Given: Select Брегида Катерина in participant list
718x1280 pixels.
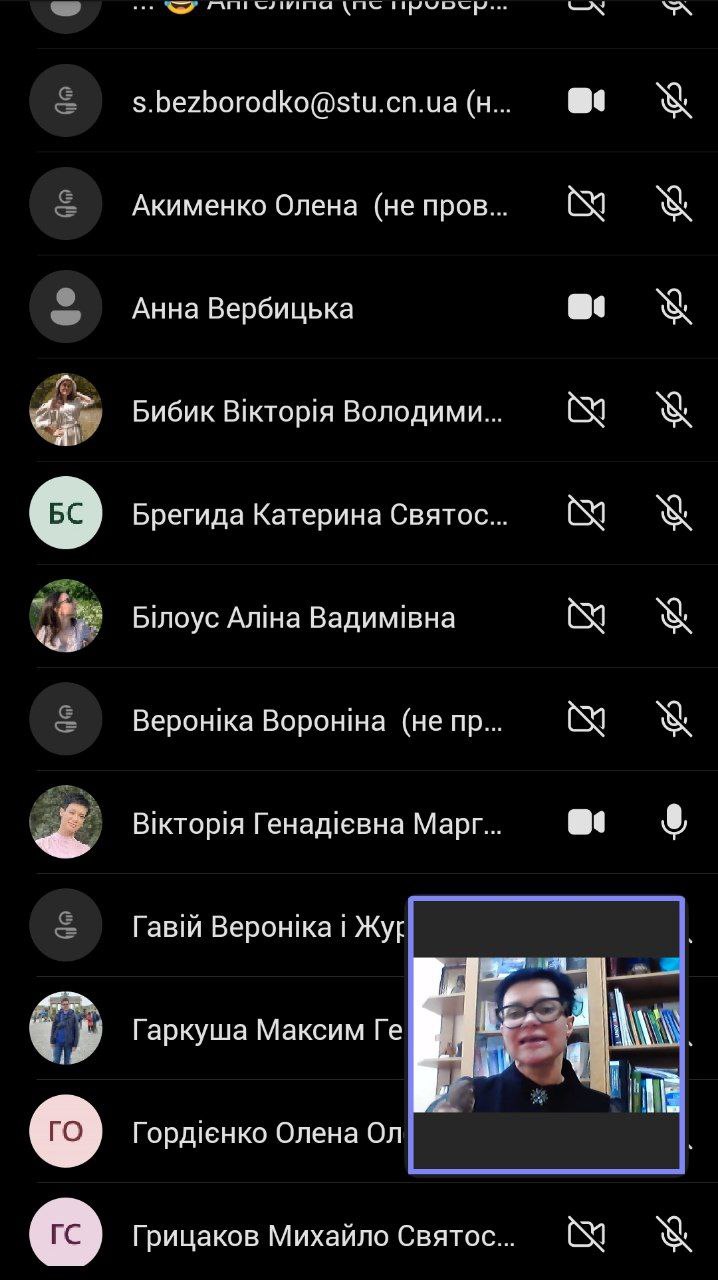Looking at the screenshot, I should (320, 514).
